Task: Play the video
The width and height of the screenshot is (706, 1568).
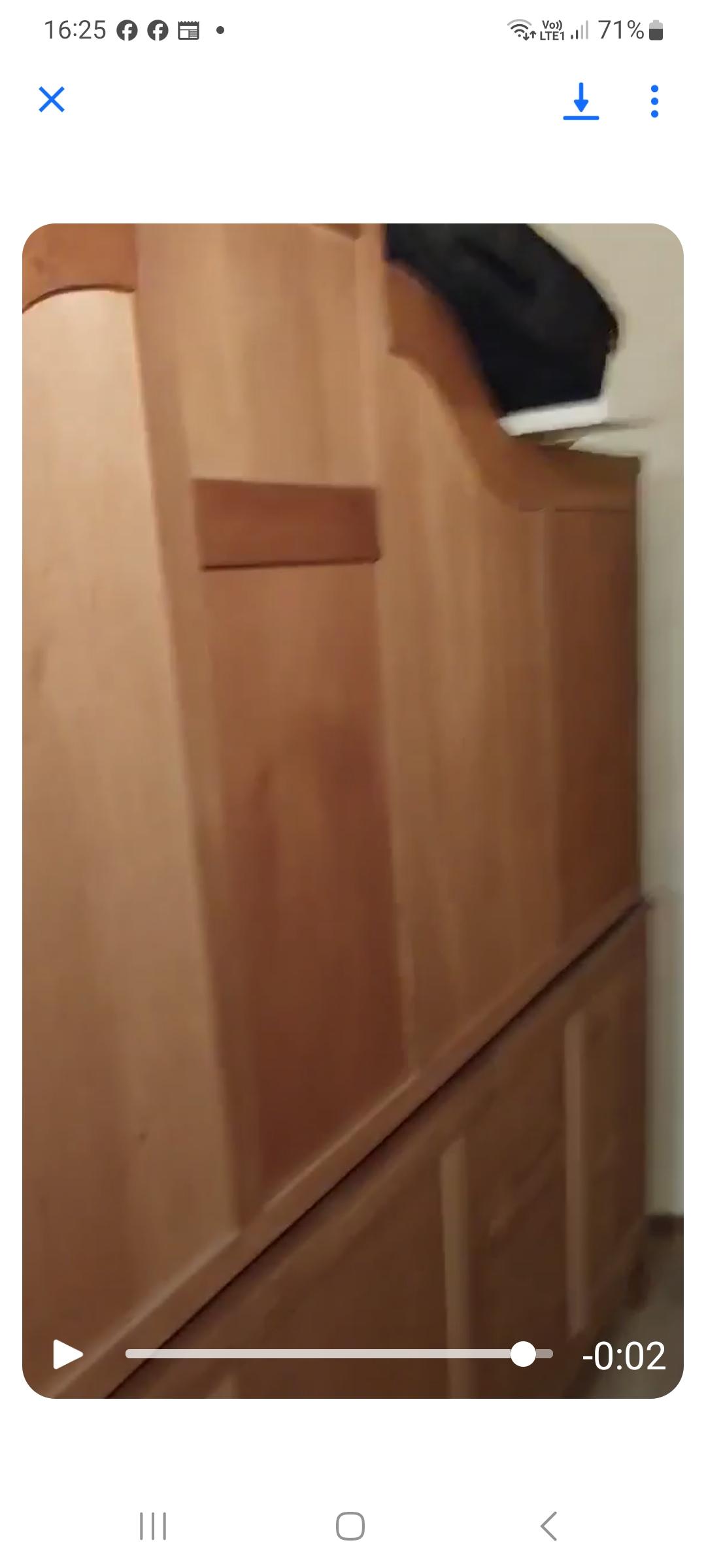Action: 68,1354
